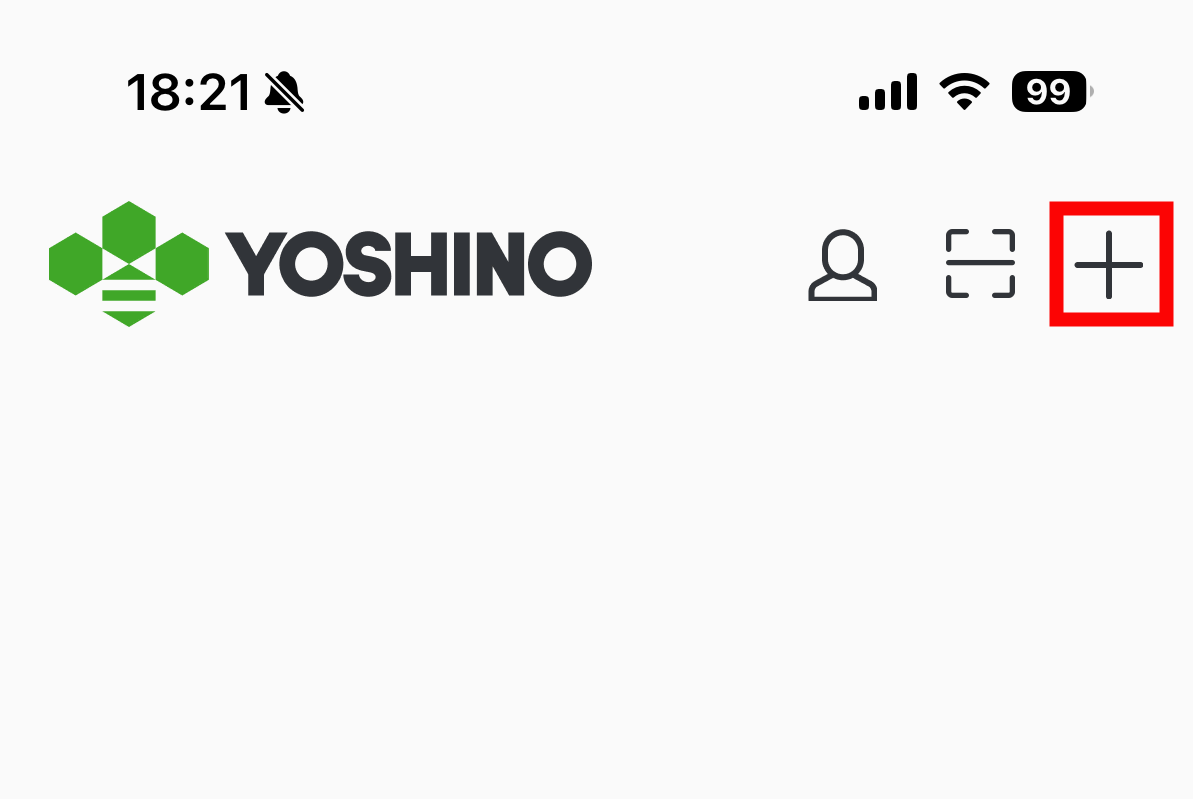Open the QR scan icon
Viewport: 1193px width, 799px height.
980,264
